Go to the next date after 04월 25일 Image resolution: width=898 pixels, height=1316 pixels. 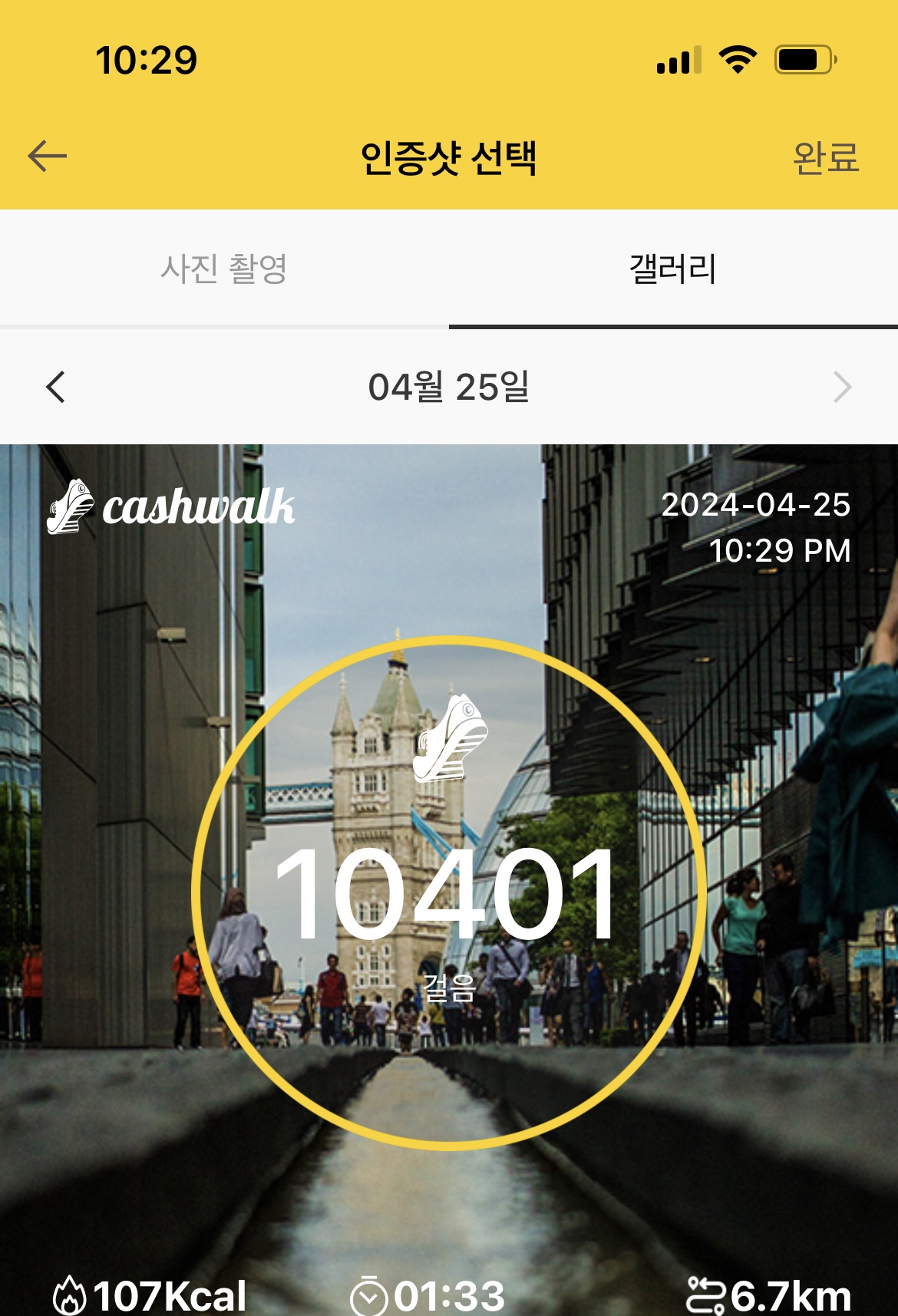[x=842, y=387]
